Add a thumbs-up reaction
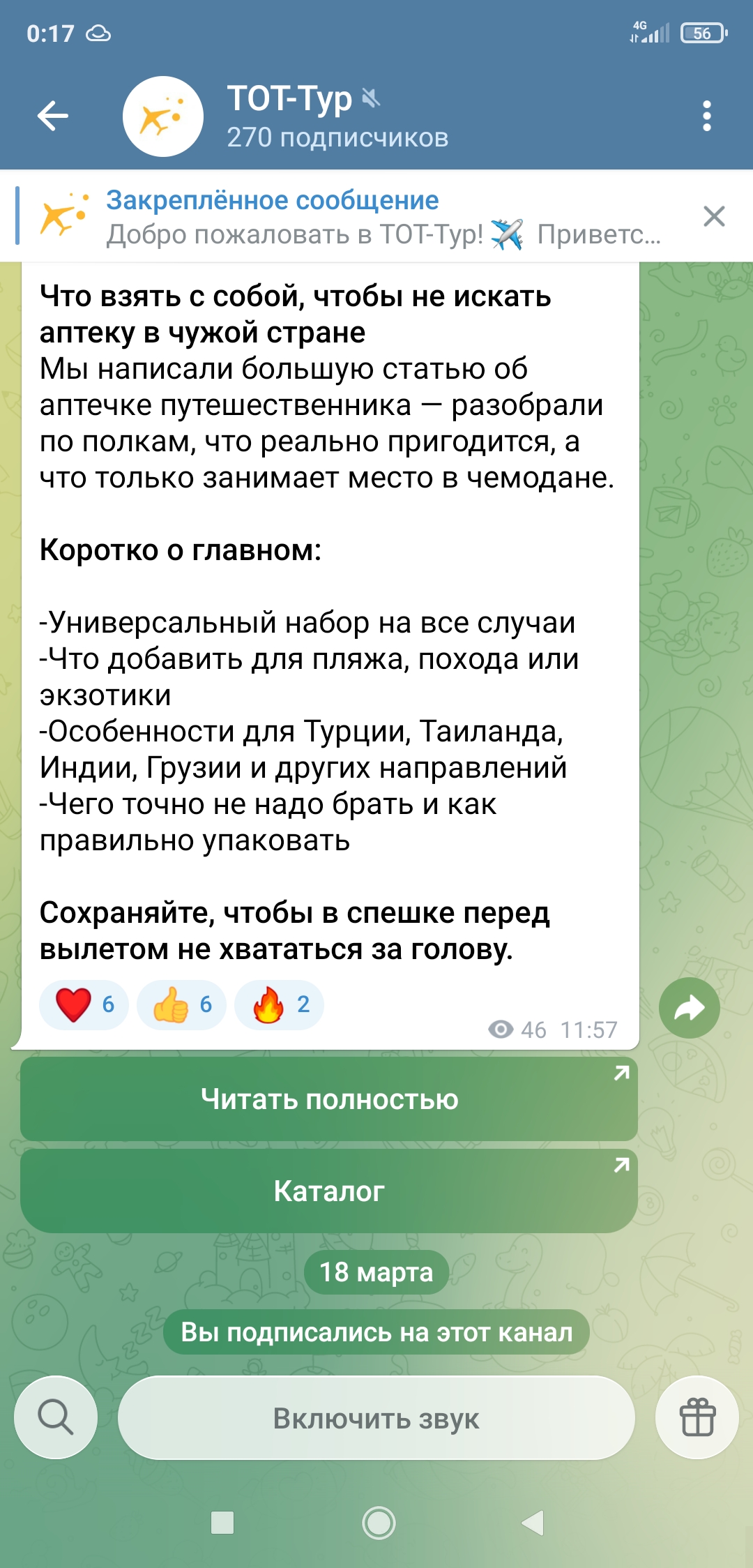The image size is (753, 1568). click(182, 1005)
